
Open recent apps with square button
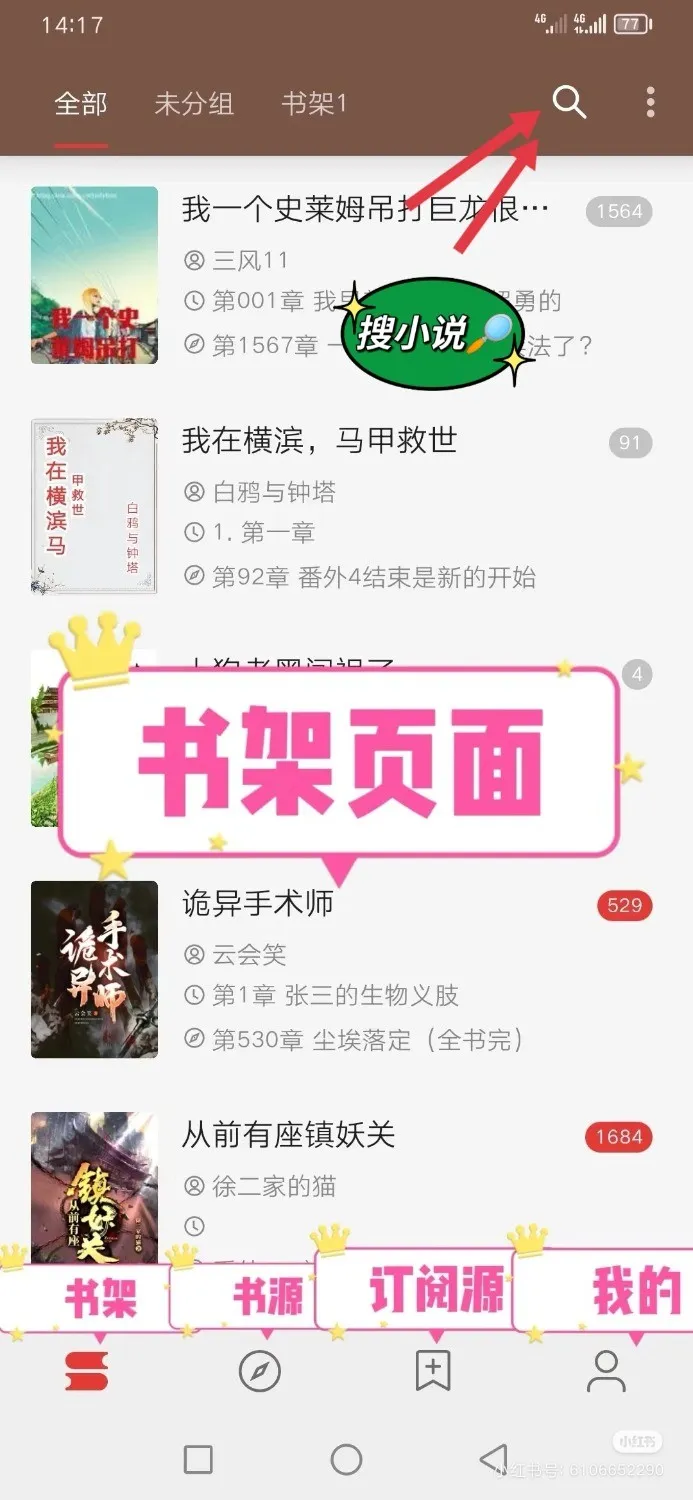tap(198, 1459)
